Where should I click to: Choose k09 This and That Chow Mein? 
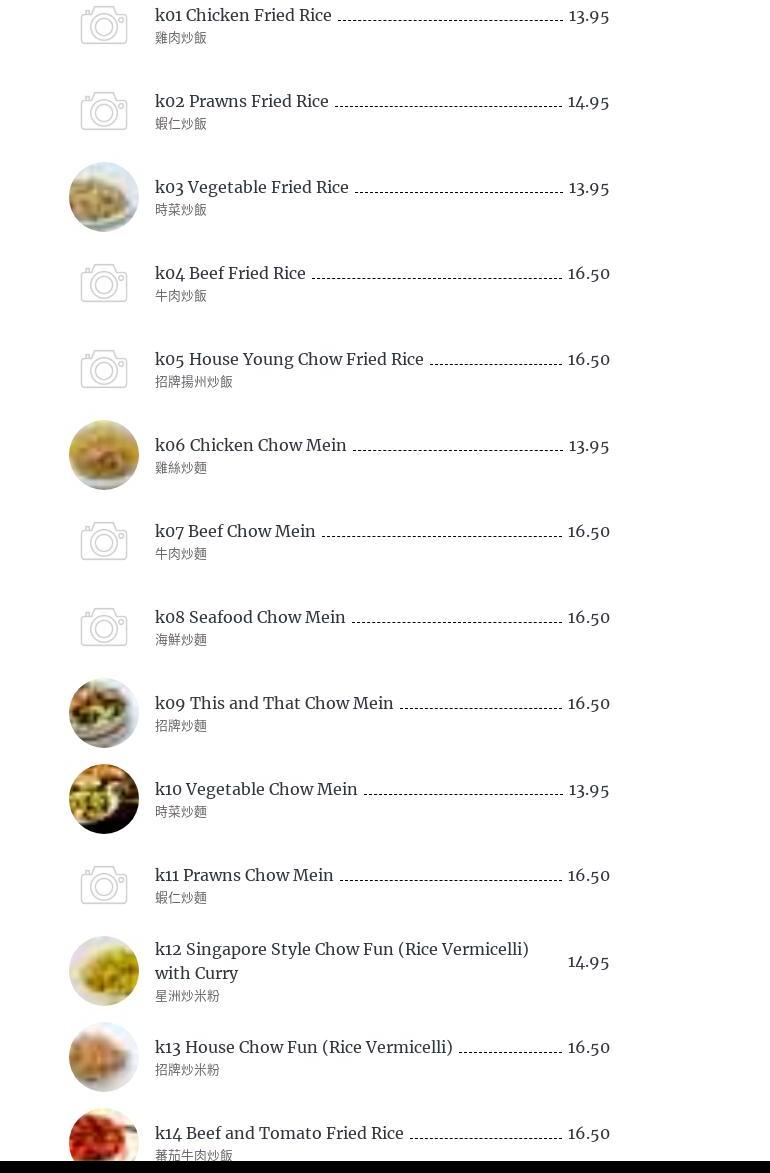click(x=274, y=704)
